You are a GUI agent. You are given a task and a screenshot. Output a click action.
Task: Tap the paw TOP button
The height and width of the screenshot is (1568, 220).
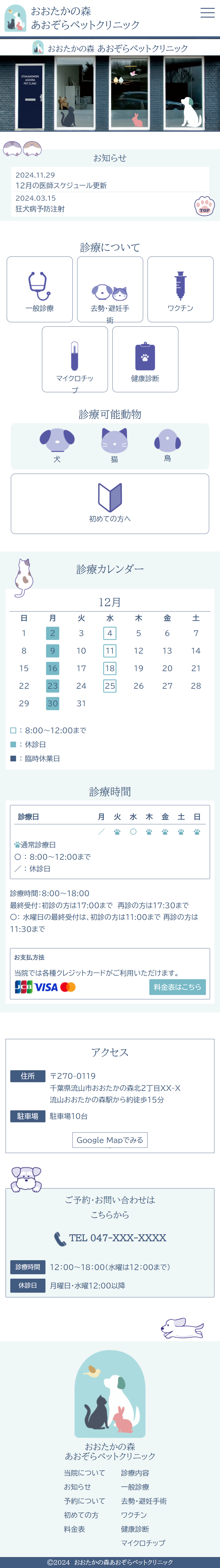[204, 206]
